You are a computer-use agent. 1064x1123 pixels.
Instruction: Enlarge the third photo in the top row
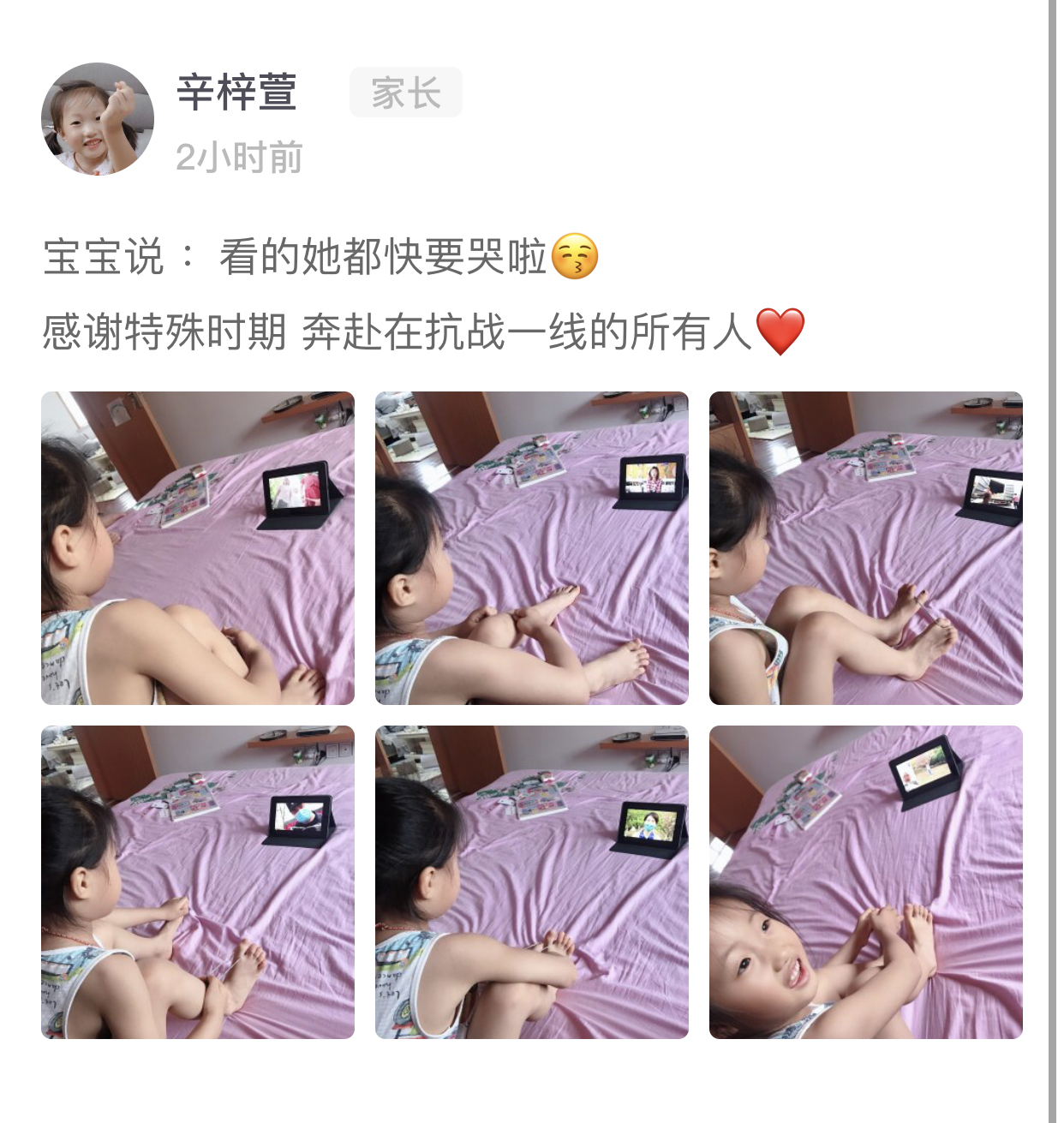click(866, 548)
